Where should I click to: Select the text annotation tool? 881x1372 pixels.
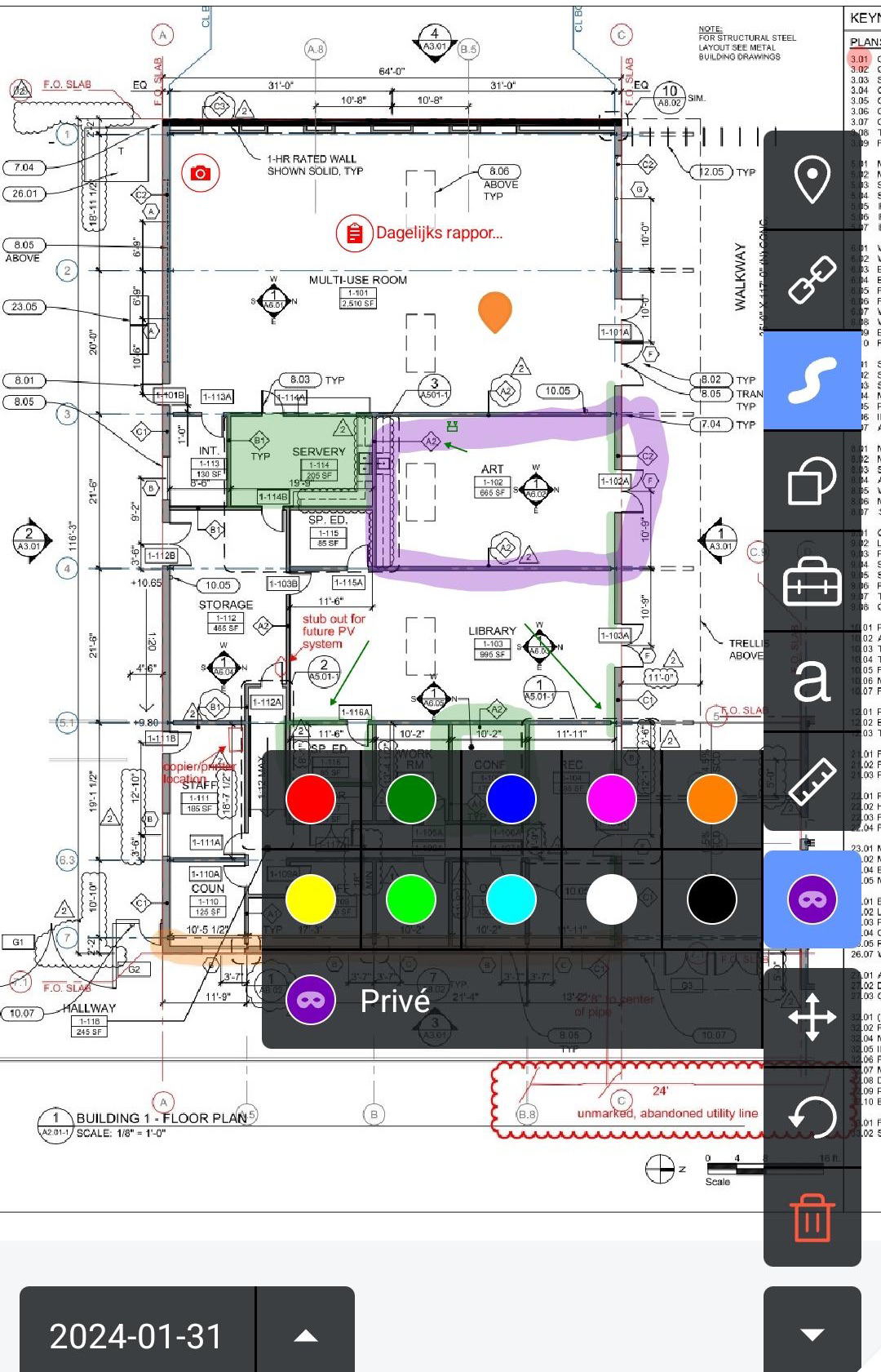[x=812, y=680]
